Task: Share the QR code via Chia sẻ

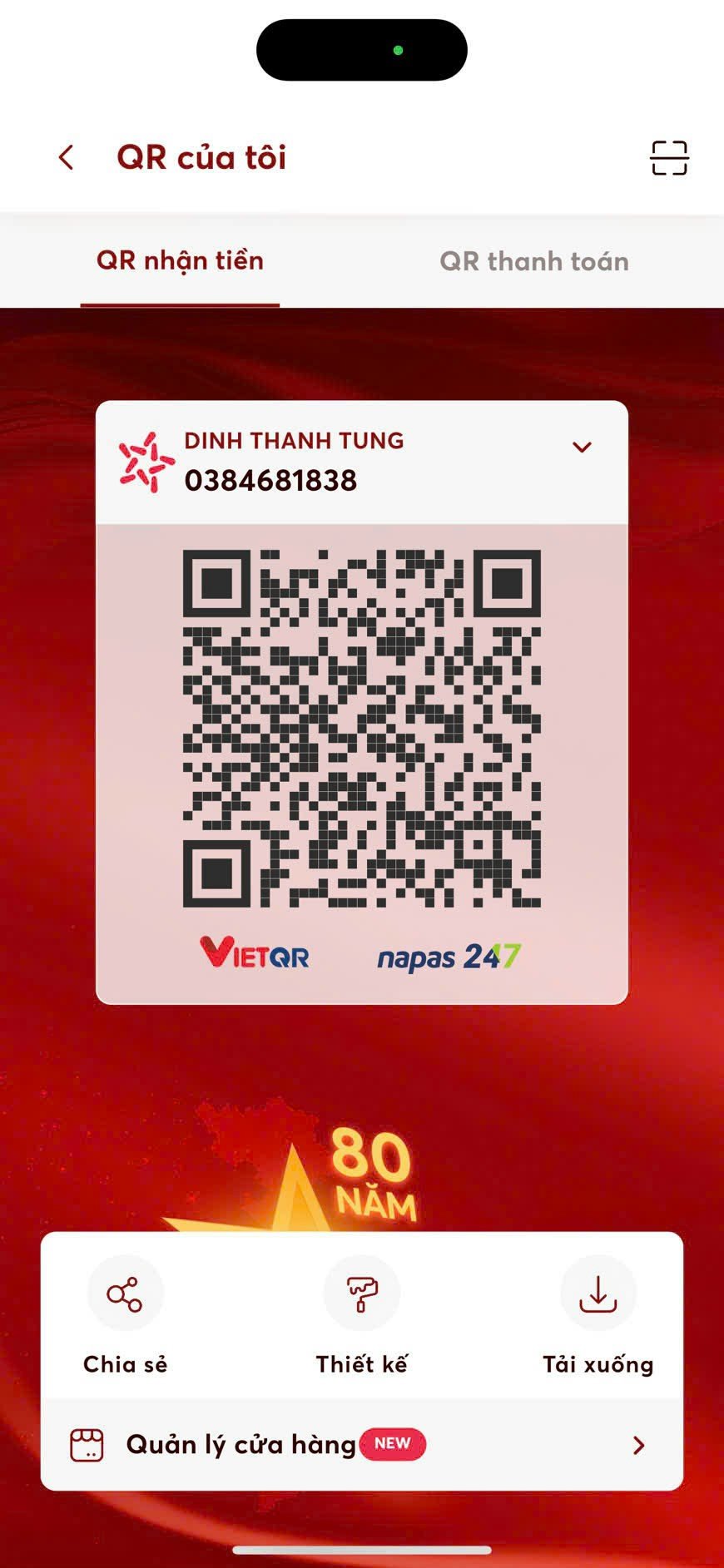Action: 125,1295
